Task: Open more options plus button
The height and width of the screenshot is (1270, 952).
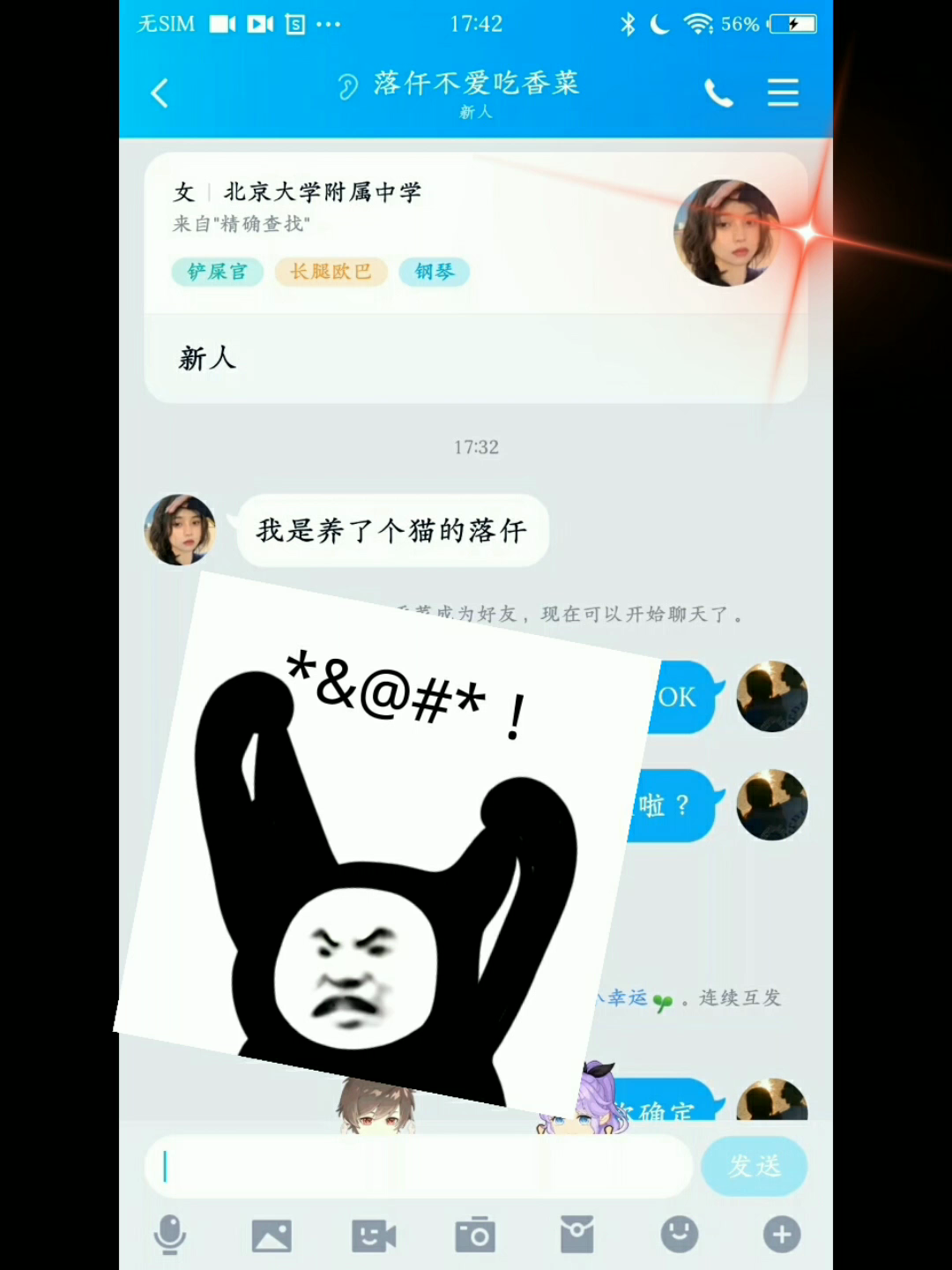Action: click(782, 1235)
